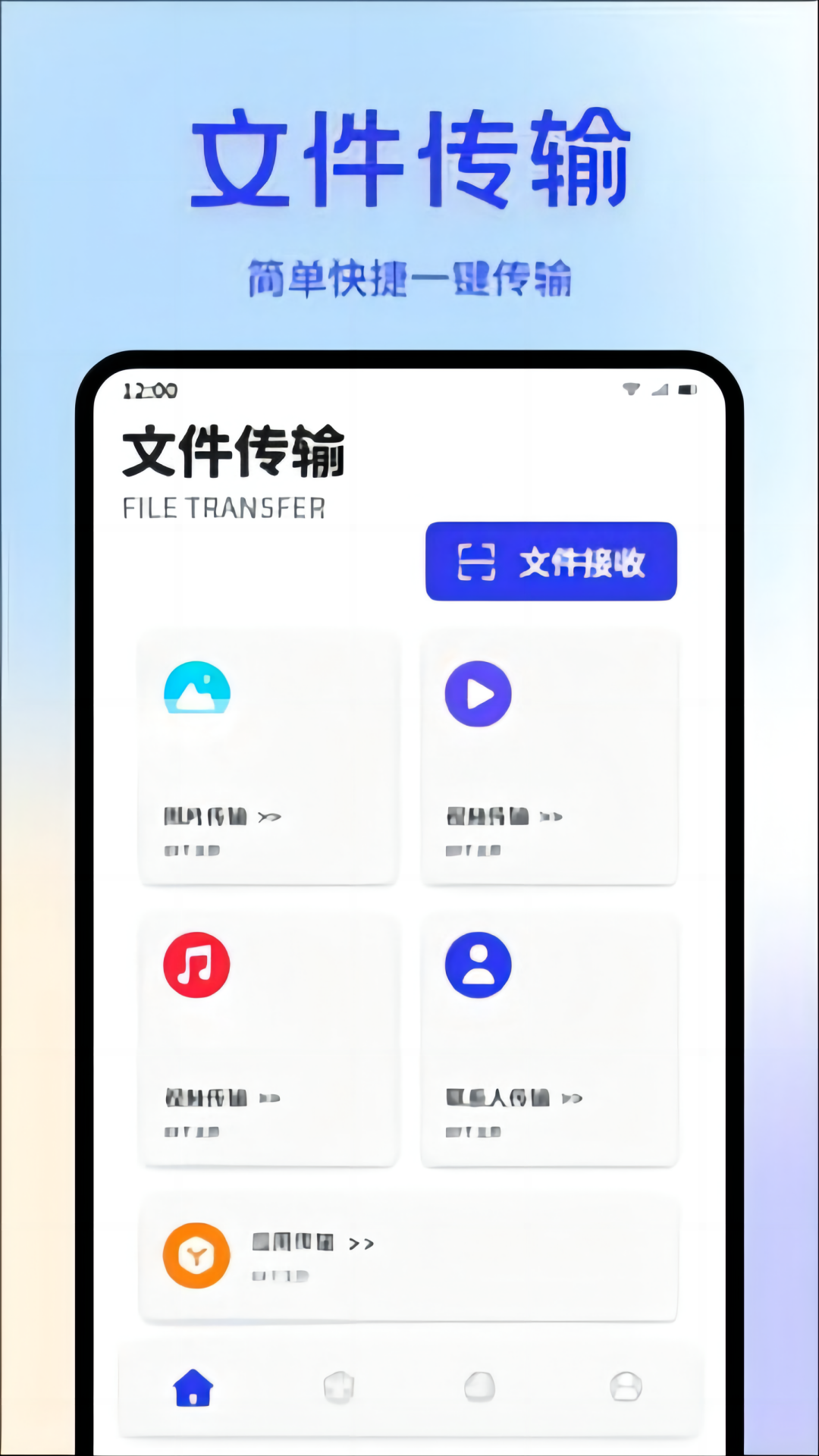This screenshot has height=1456, width=819.
Task: Open the music transfer card
Action: pos(268,1039)
